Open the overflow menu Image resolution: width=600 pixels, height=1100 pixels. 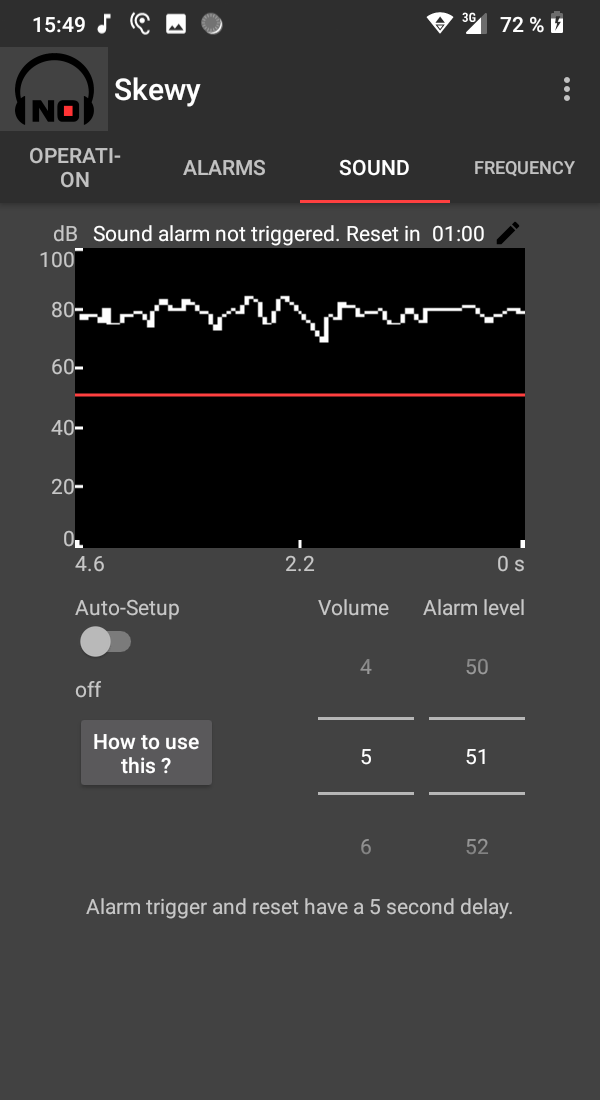pyautogui.click(x=567, y=89)
